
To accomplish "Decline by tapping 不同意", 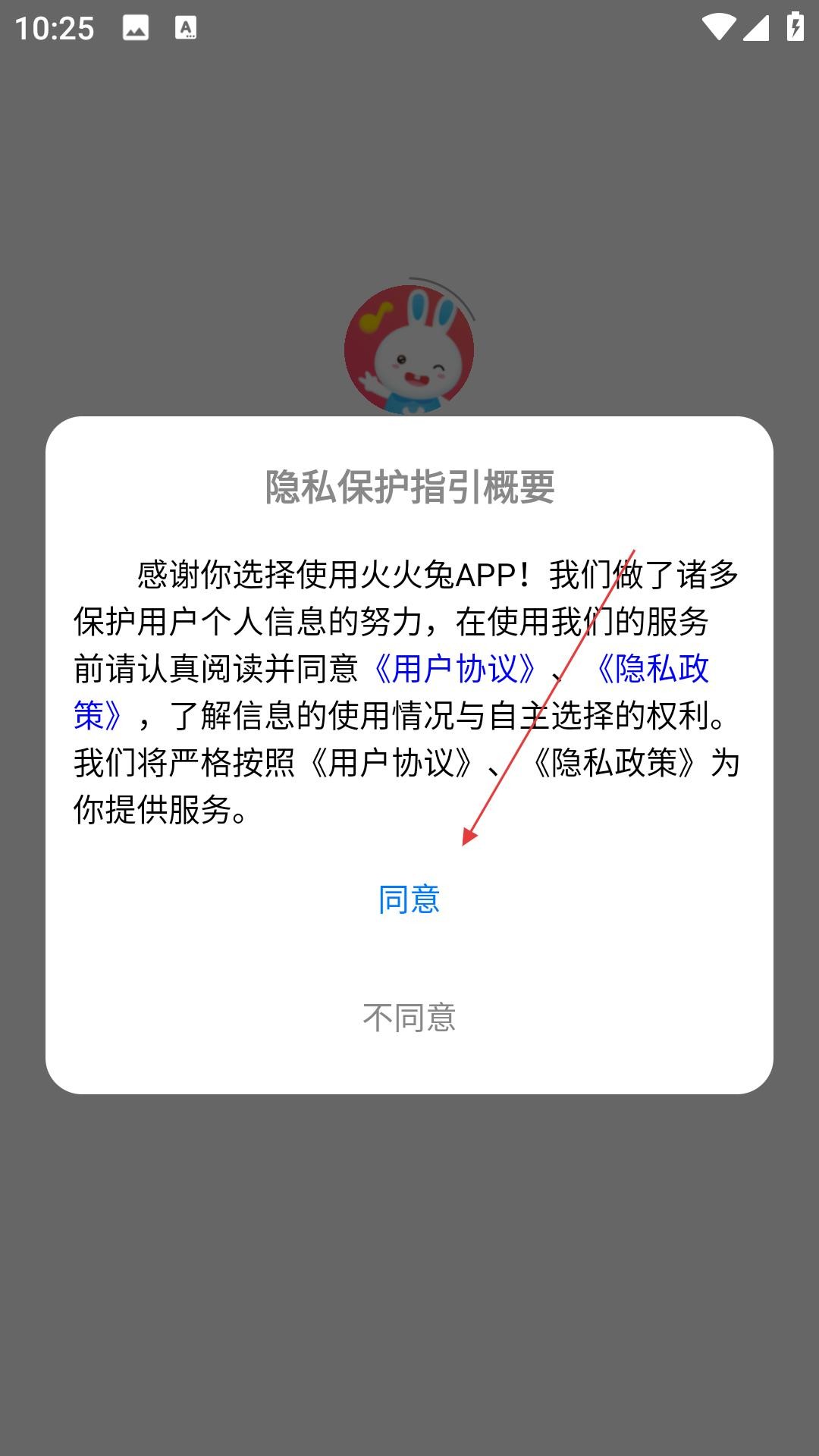I will click(409, 1018).
